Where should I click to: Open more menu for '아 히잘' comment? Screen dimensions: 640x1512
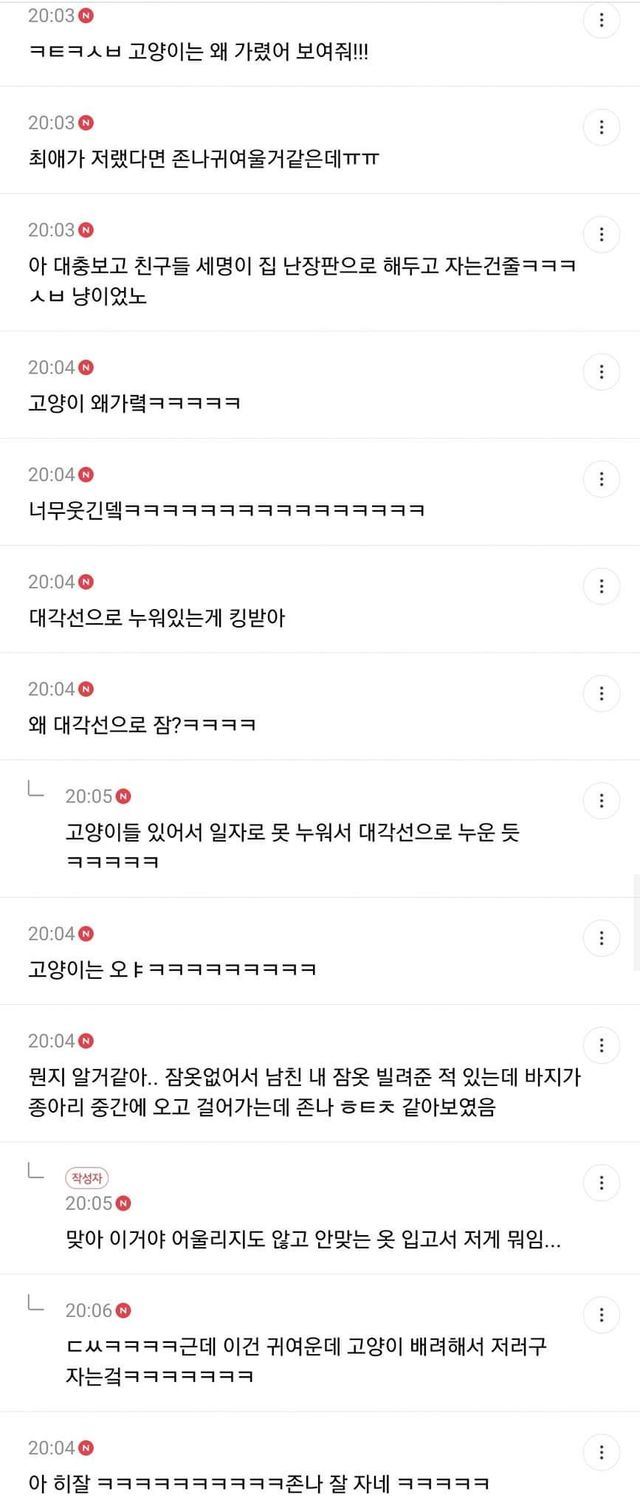point(601,1452)
